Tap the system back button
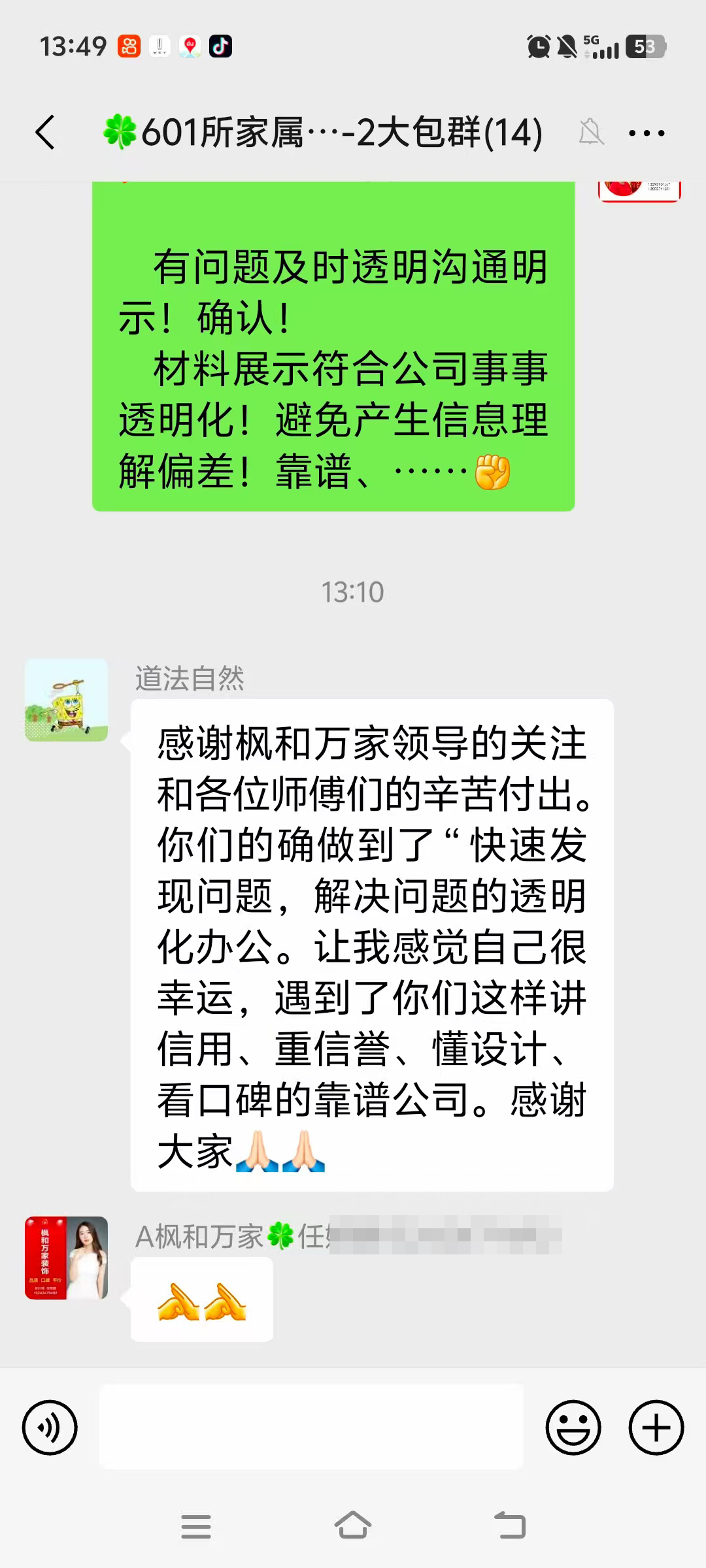Image resolution: width=706 pixels, height=1568 pixels. [510, 1526]
